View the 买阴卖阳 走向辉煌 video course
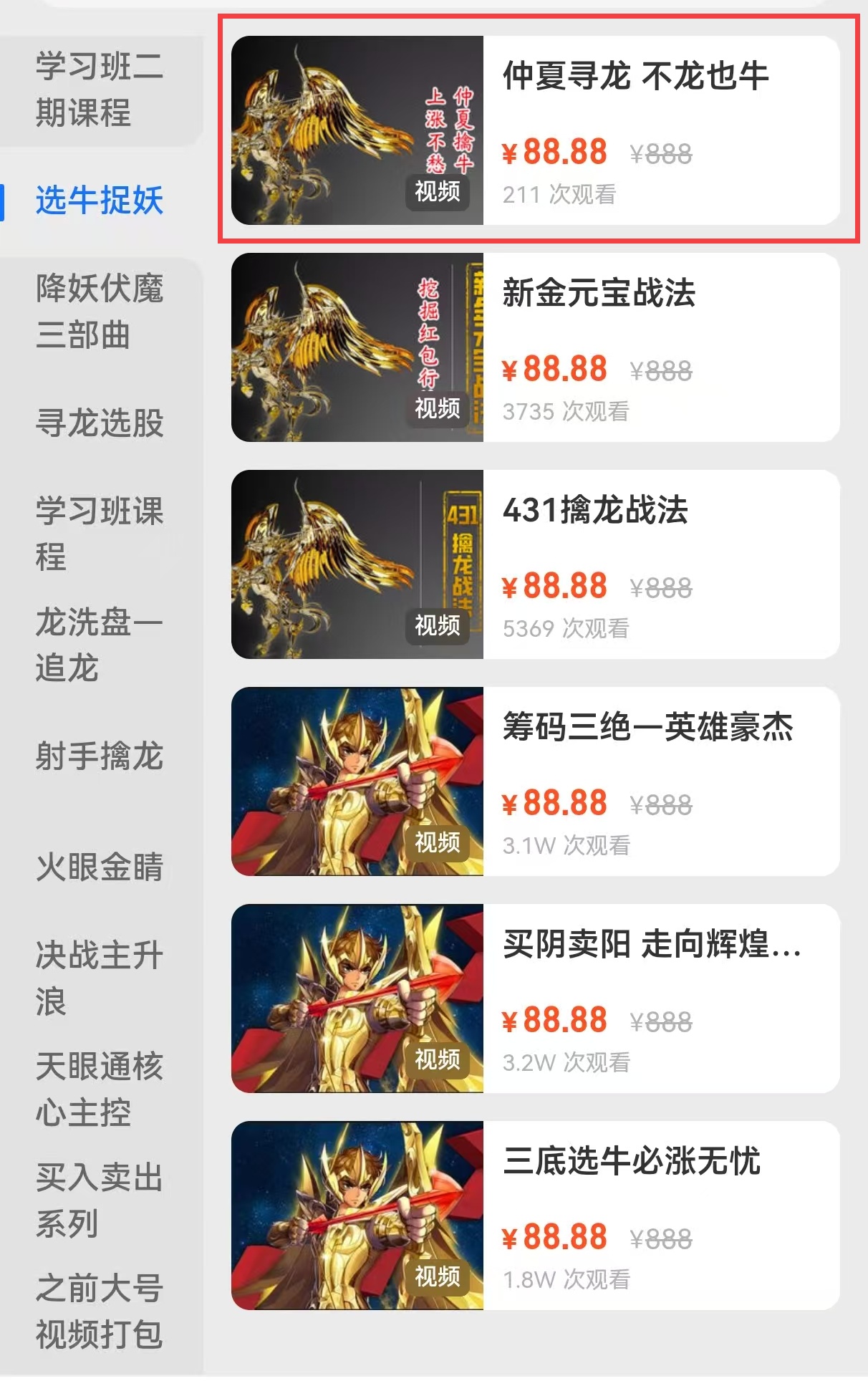868x1381 pixels. pyautogui.click(x=535, y=999)
